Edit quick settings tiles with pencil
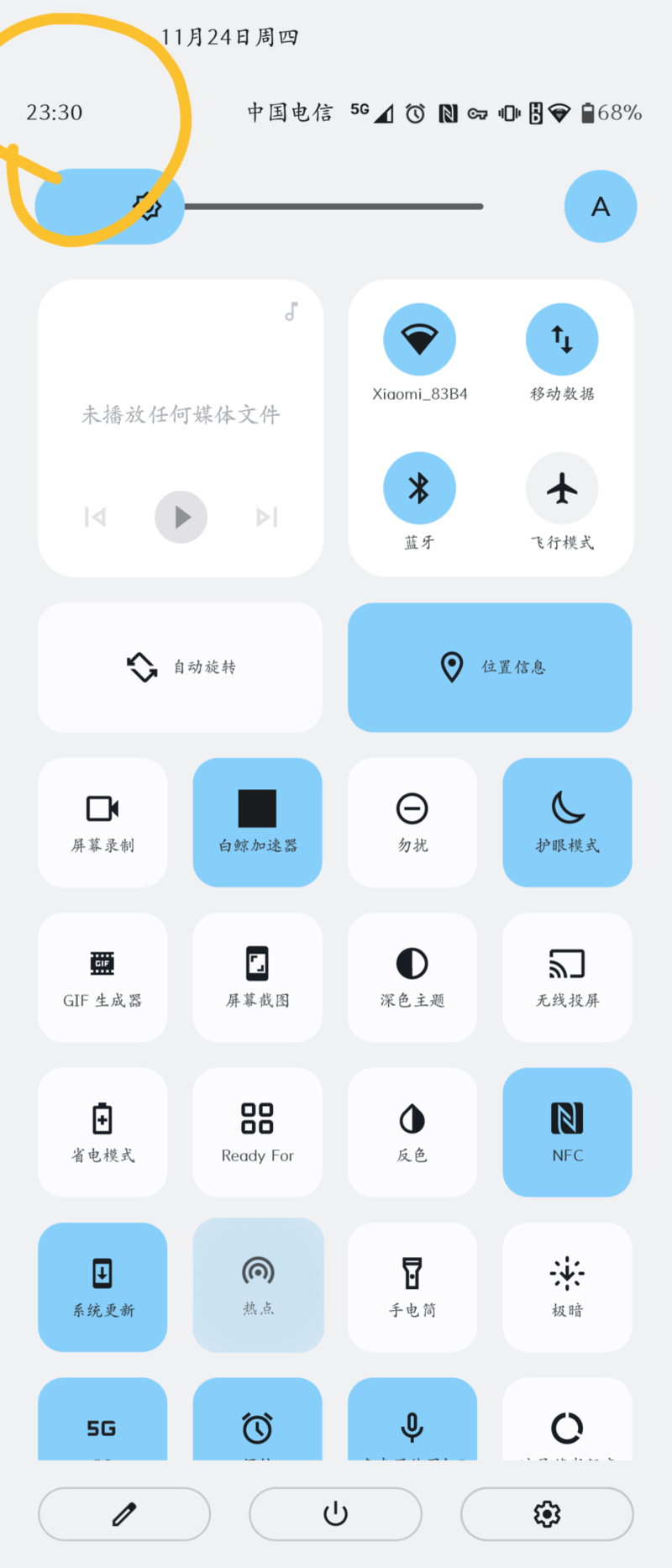This screenshot has width=672, height=1568. tap(124, 1513)
